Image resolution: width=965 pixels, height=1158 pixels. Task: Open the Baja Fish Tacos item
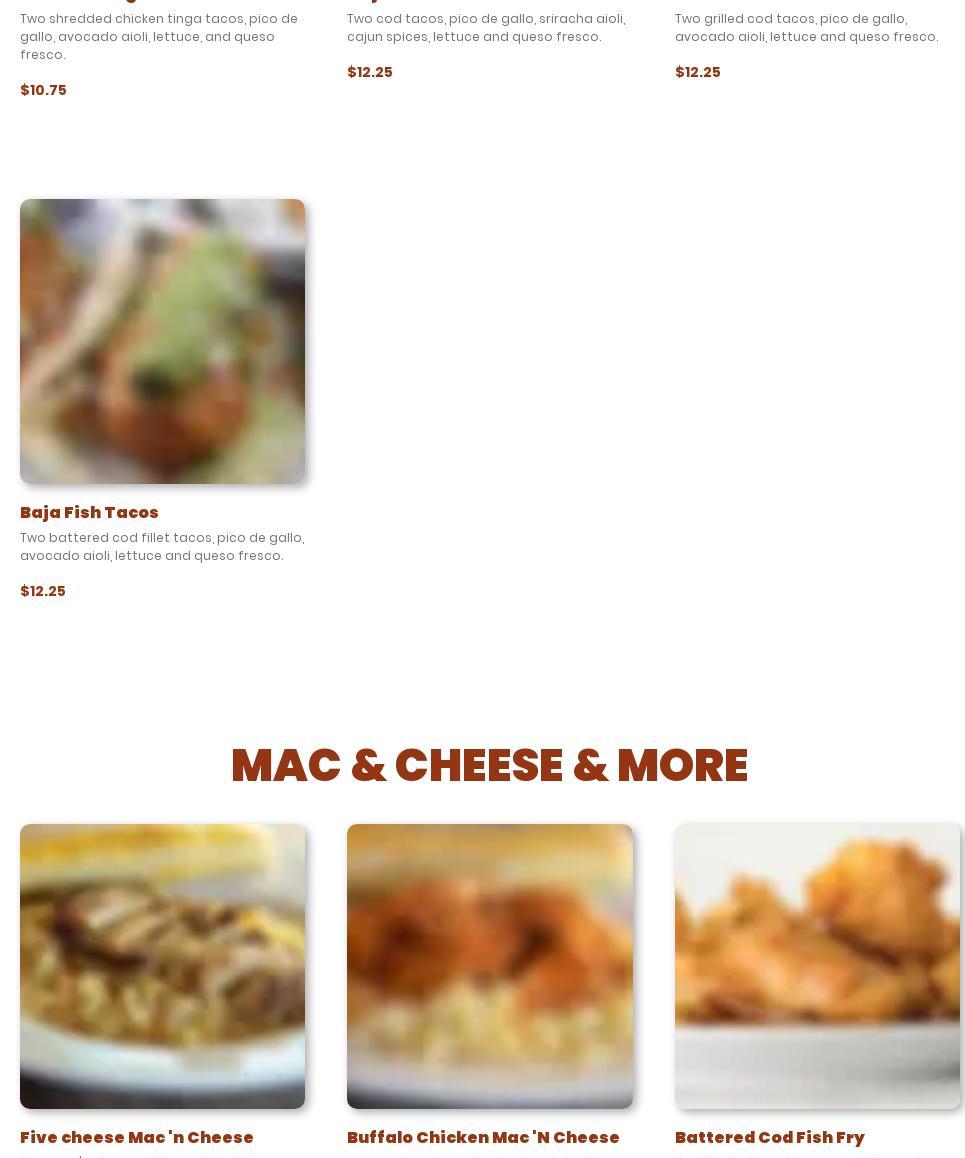click(x=89, y=512)
